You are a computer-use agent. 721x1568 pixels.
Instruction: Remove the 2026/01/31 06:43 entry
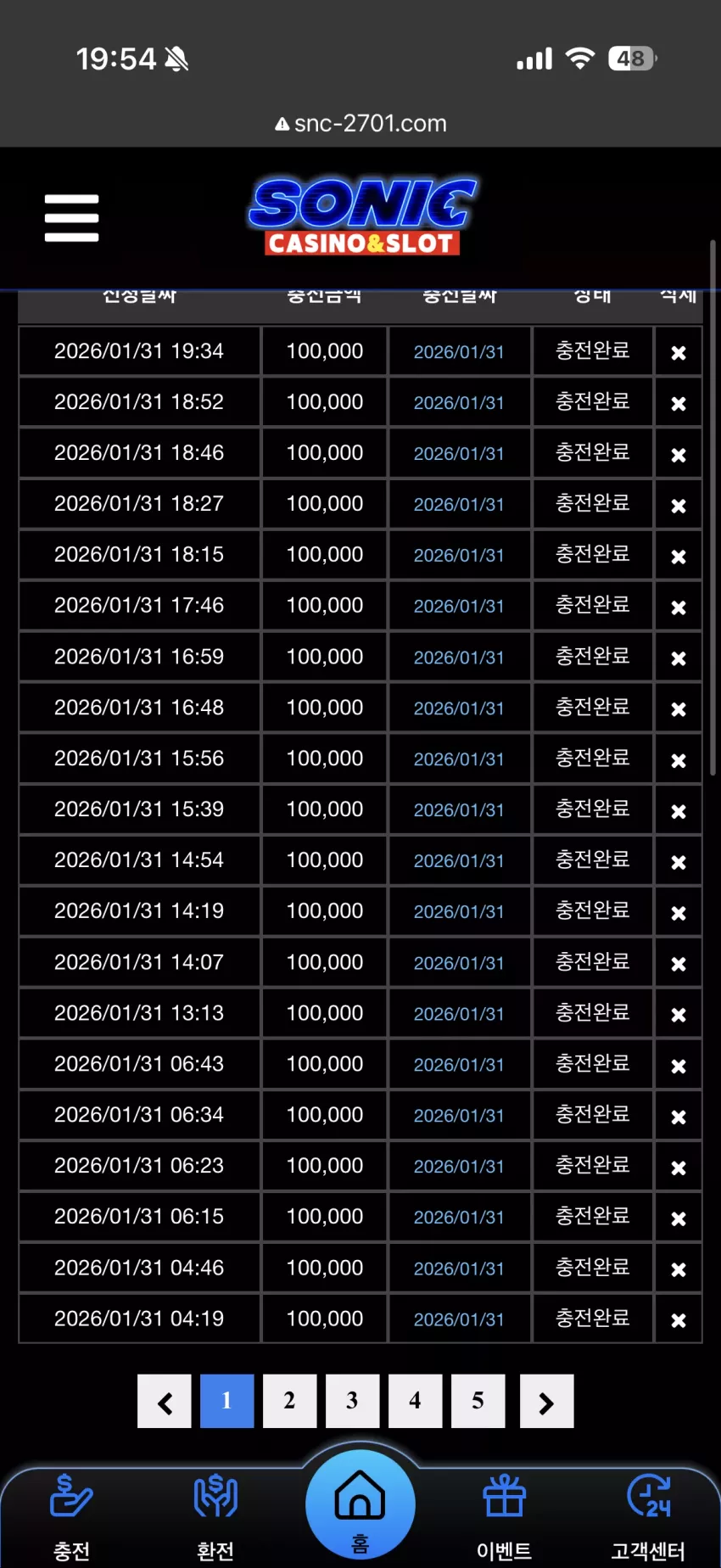pos(678,1065)
